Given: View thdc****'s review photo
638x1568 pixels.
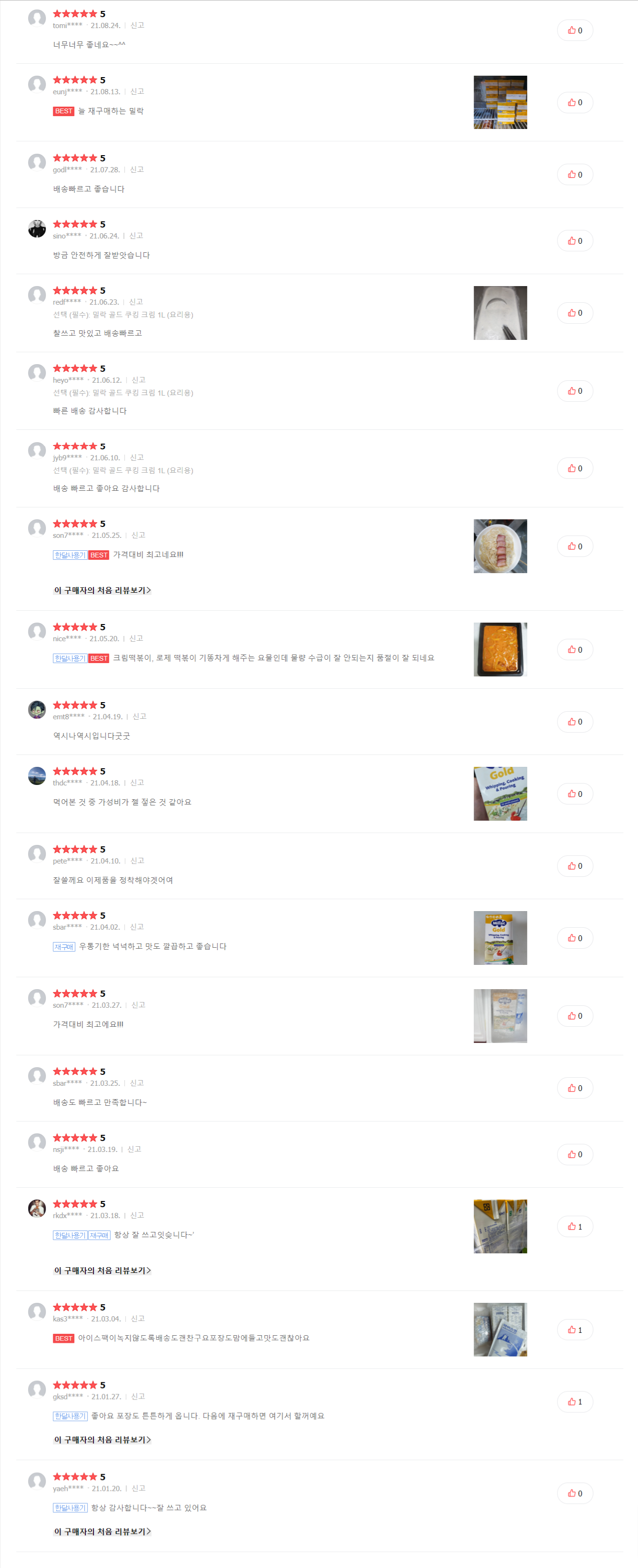Looking at the screenshot, I should tap(500, 794).
